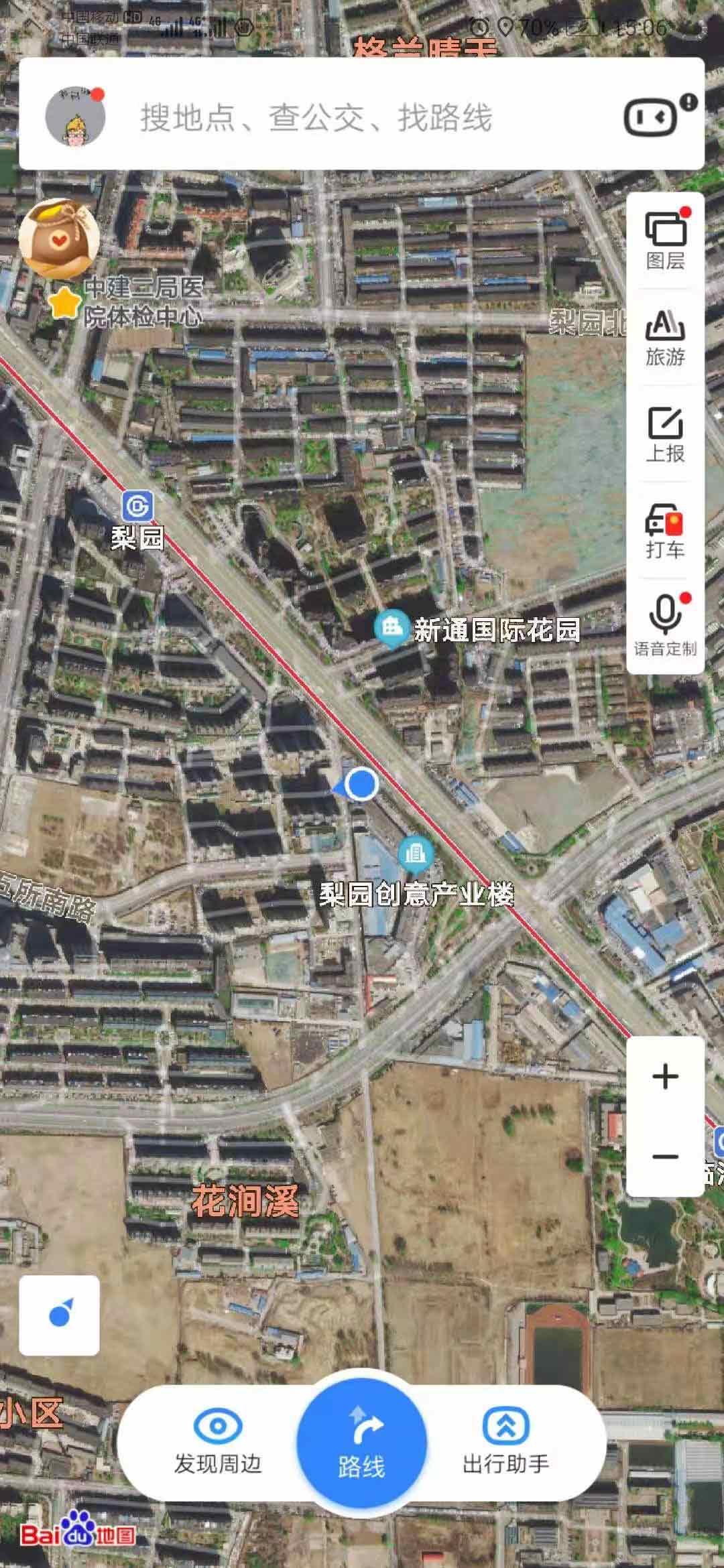Zoom out with the minus button

(665, 1156)
